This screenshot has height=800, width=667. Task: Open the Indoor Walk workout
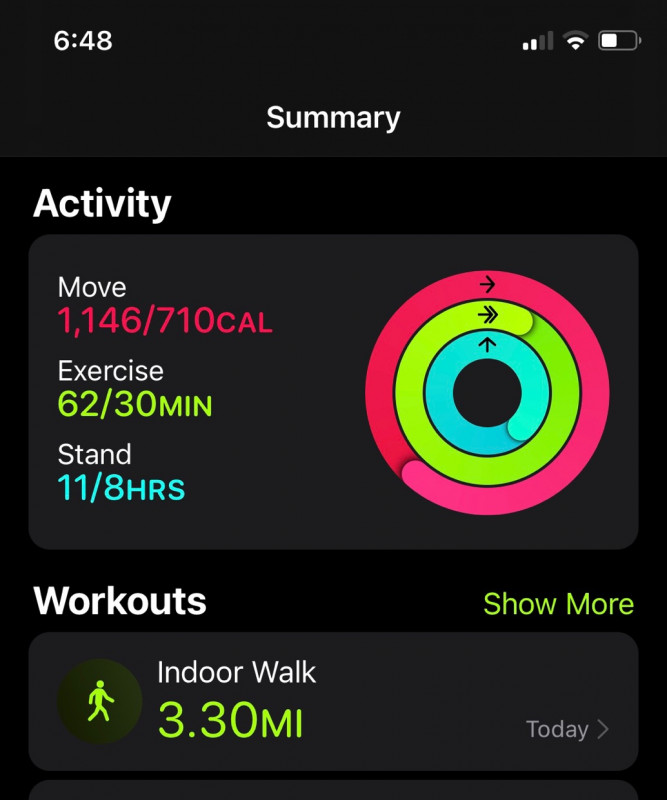[332, 701]
